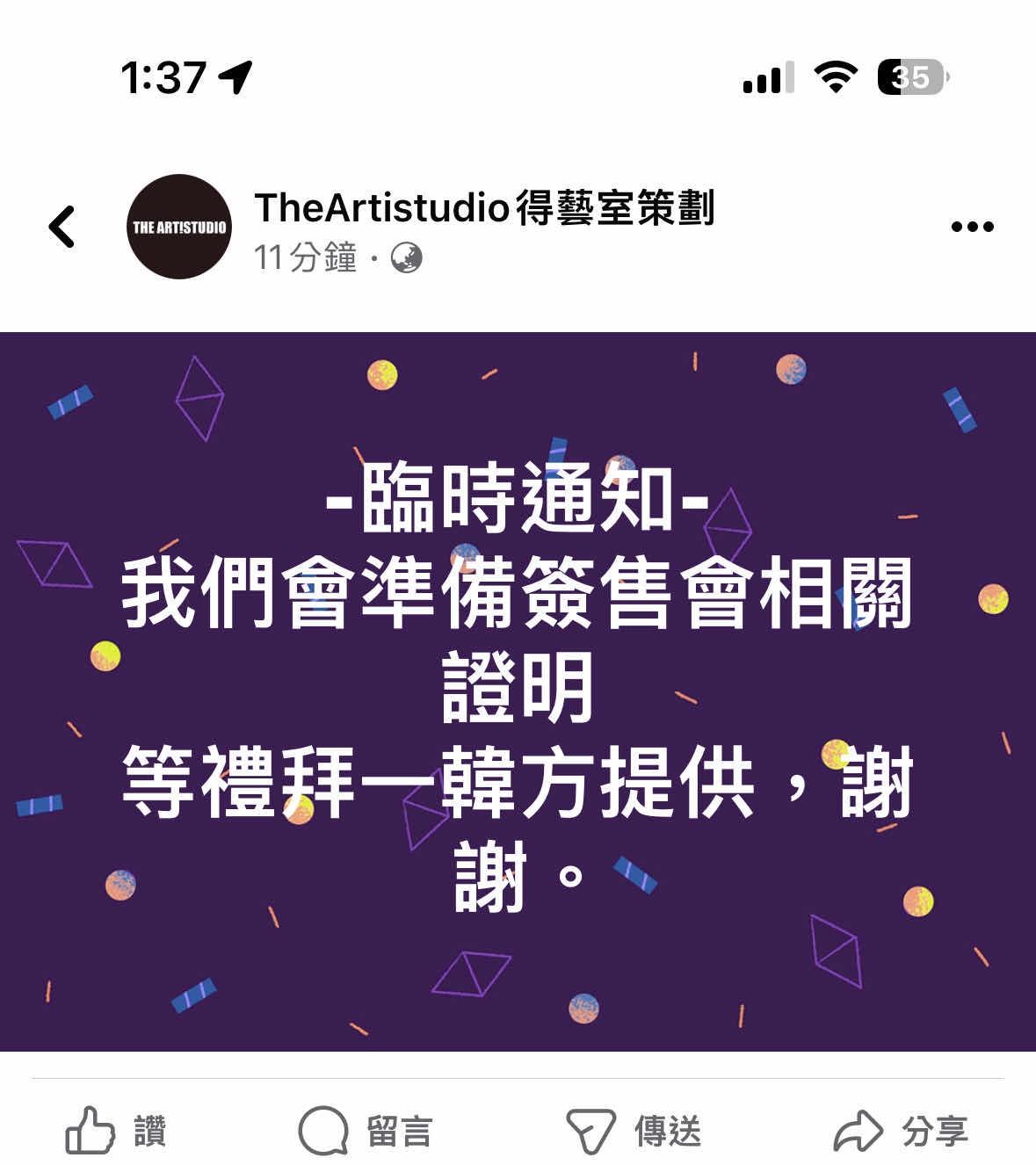Comment on the post (留言)
The height and width of the screenshot is (1165, 1036).
366,1131
